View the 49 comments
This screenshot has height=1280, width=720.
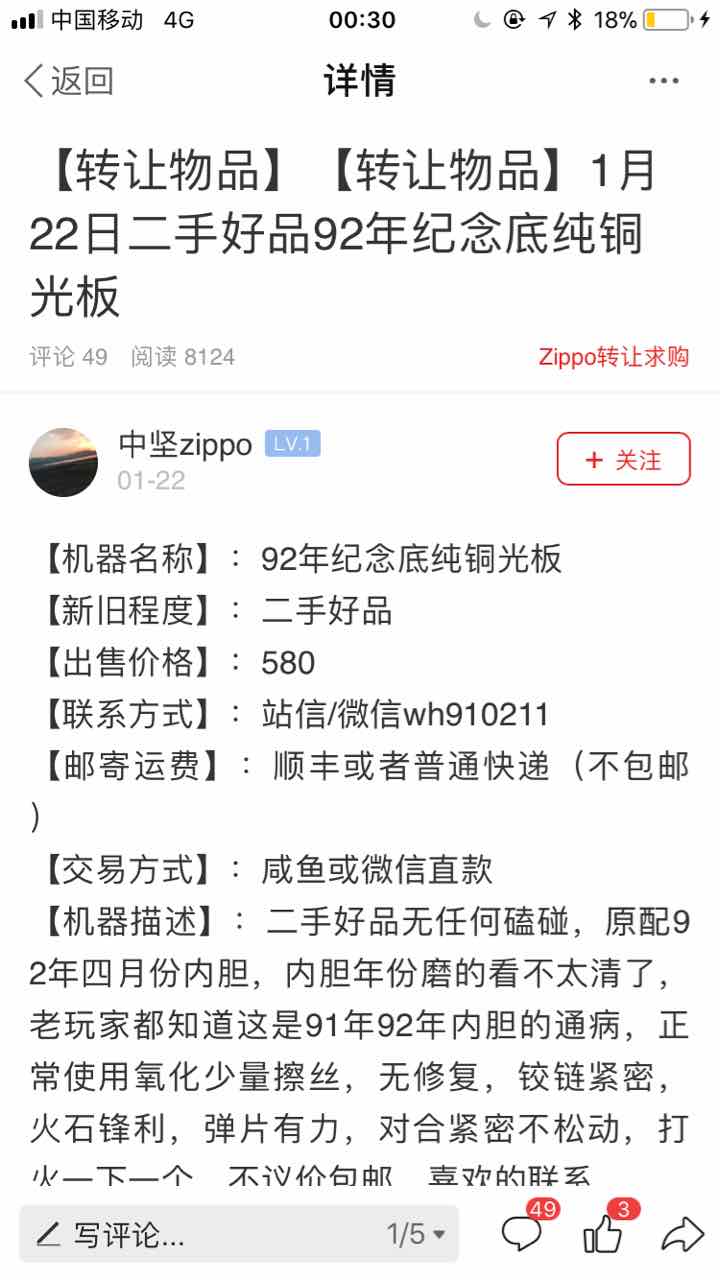(523, 1233)
